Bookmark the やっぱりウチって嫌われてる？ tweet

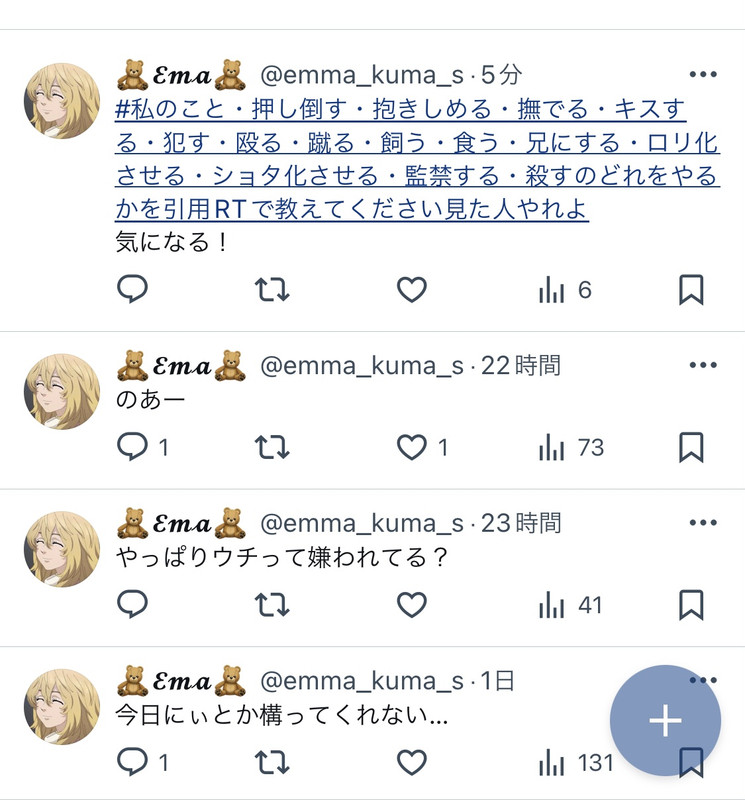tap(691, 604)
